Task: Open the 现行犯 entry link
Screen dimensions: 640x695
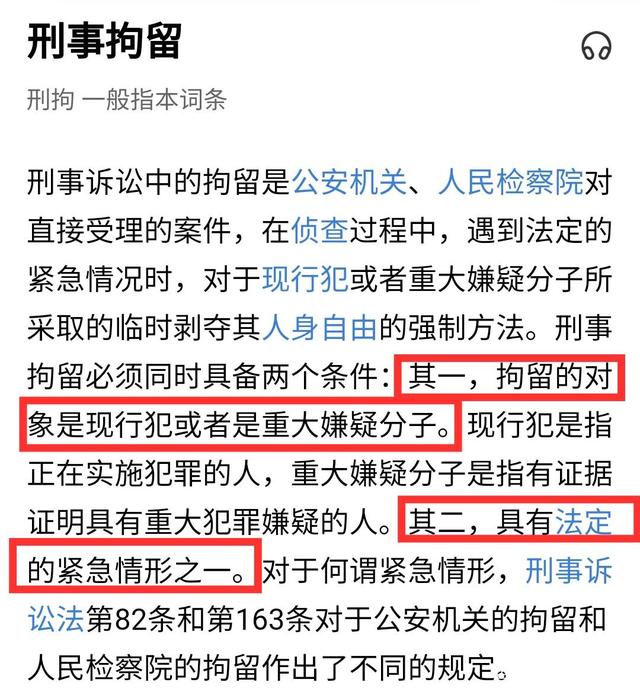Action: tap(303, 280)
